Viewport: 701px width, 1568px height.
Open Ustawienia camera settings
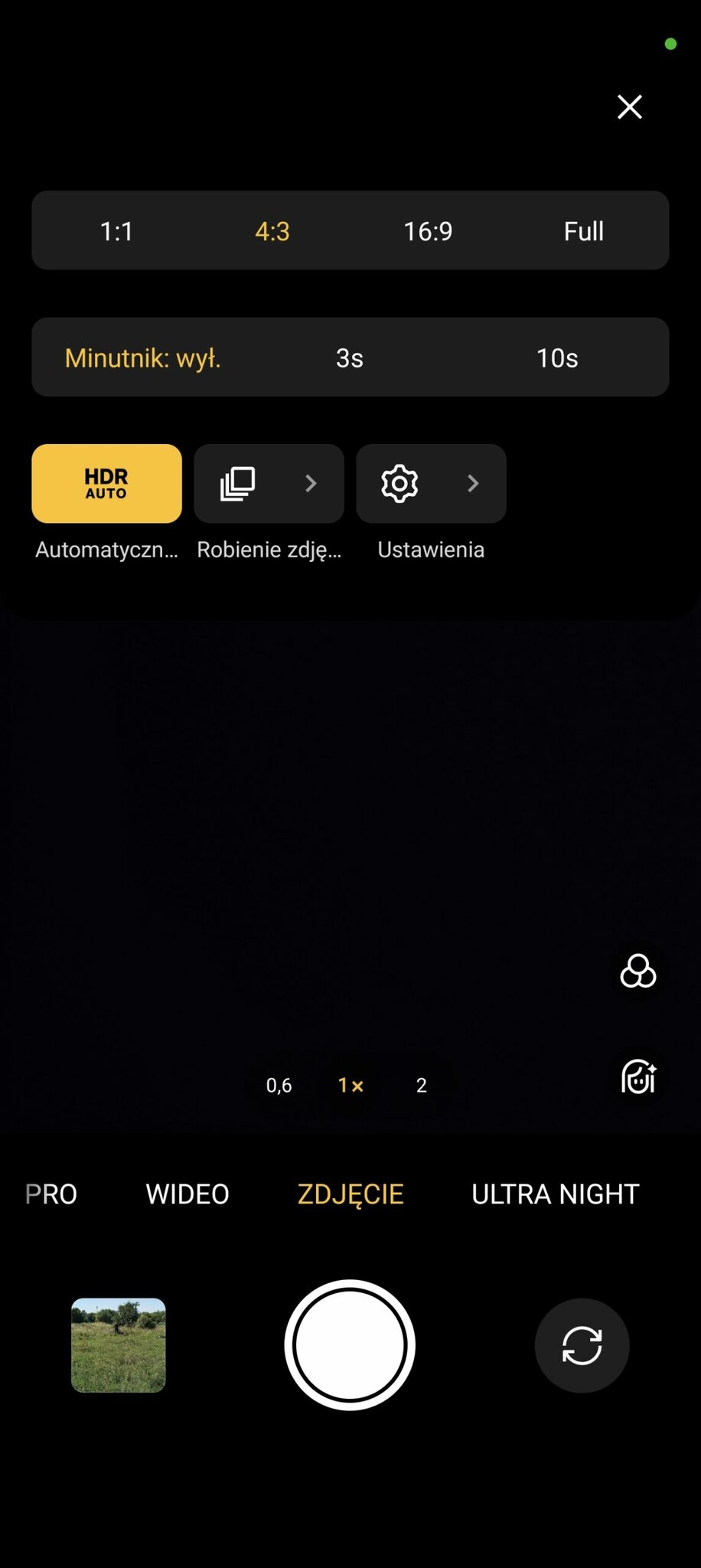[x=431, y=484]
